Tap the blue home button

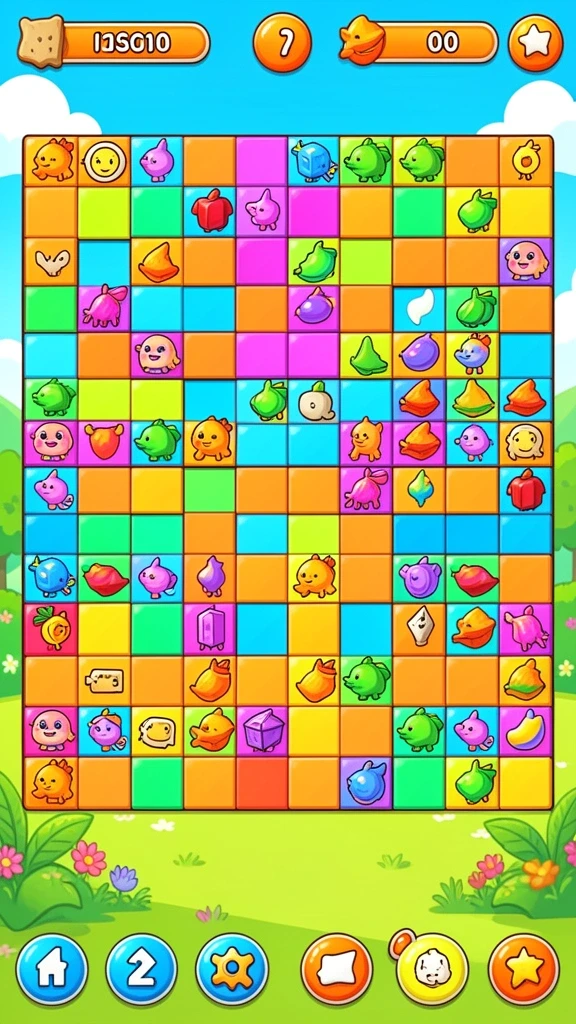(x=52, y=969)
